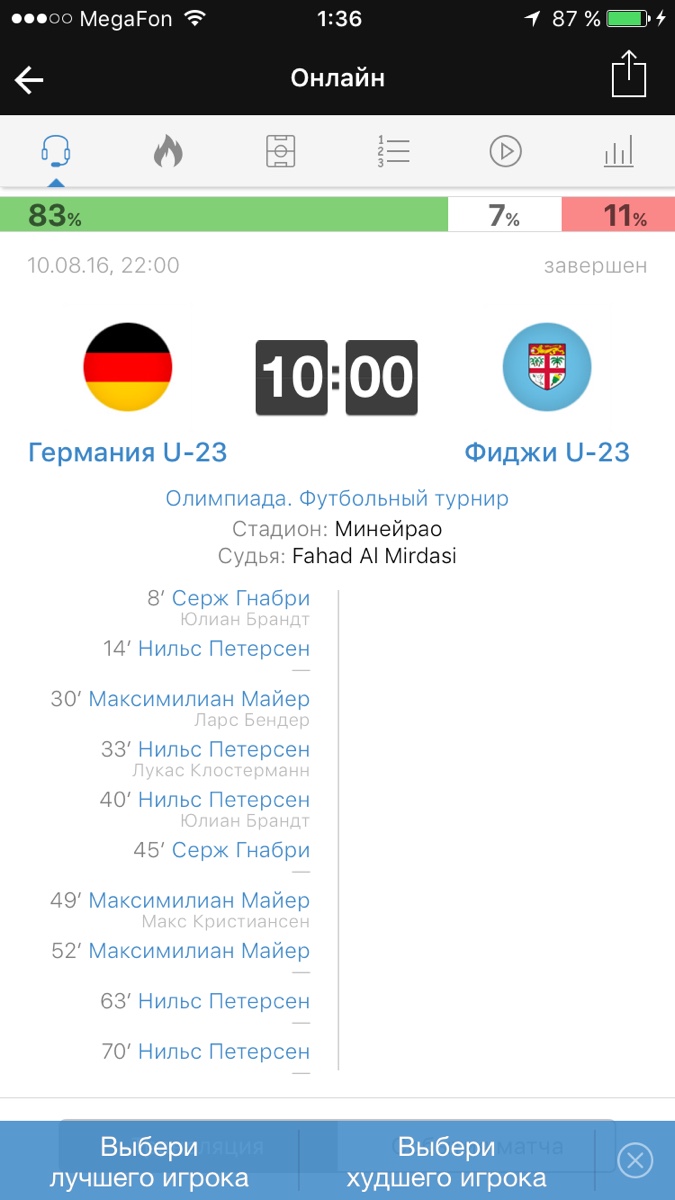Viewport: 675px width, 1200px height.
Task: Open the Германия U-23 team page
Action: (128, 452)
